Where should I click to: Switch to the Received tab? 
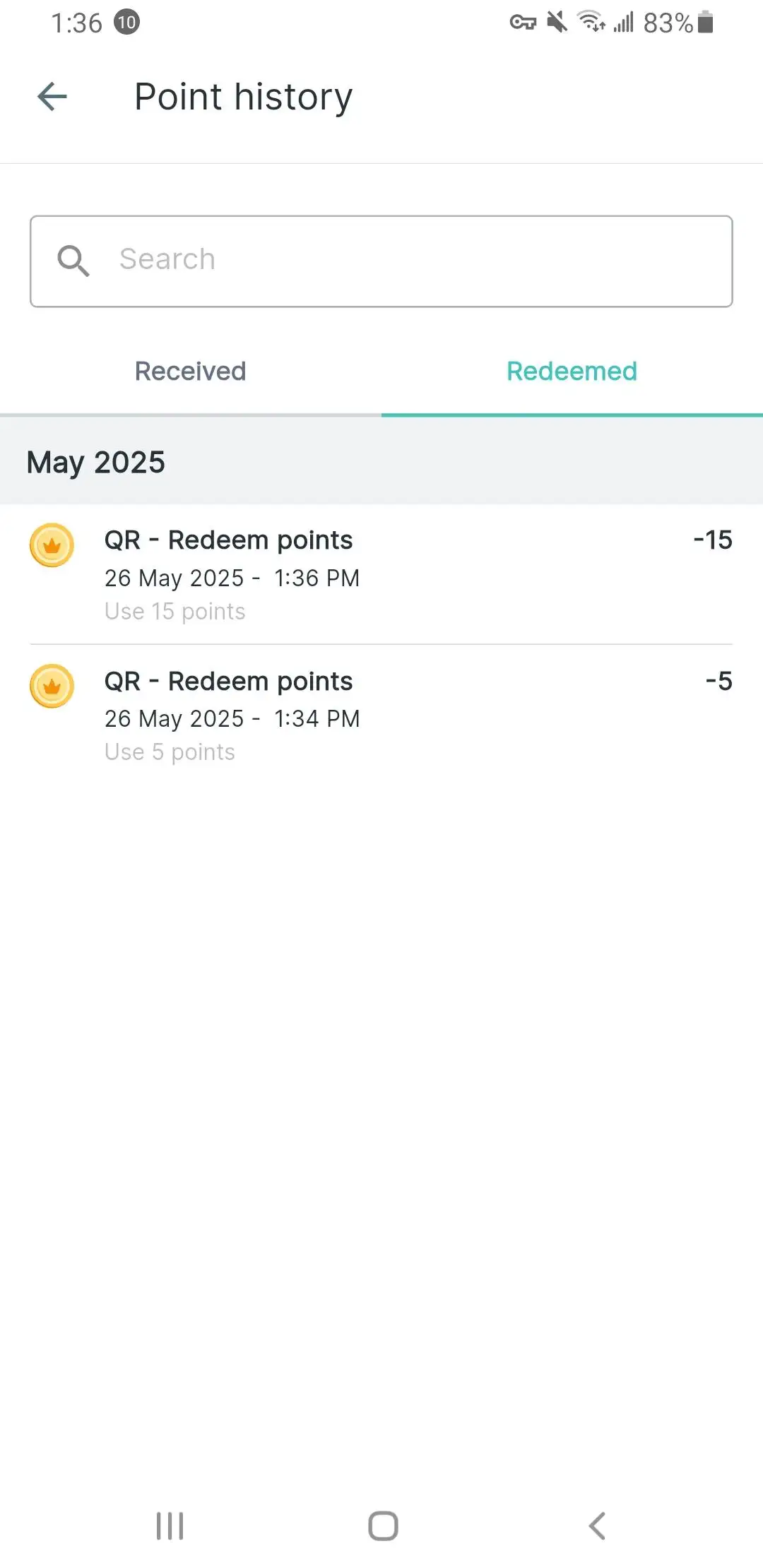[191, 372]
